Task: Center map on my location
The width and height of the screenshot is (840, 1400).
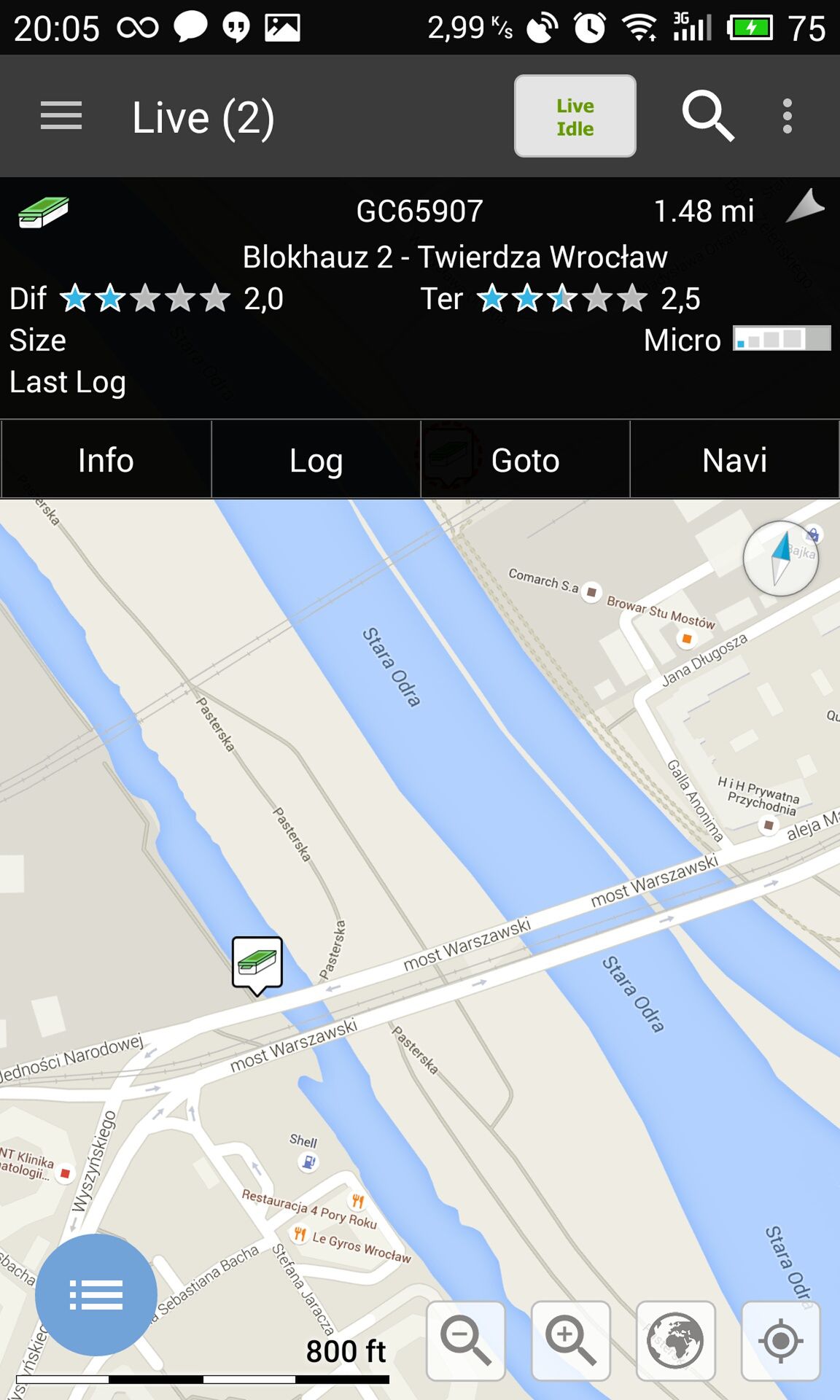Action: (781, 1341)
